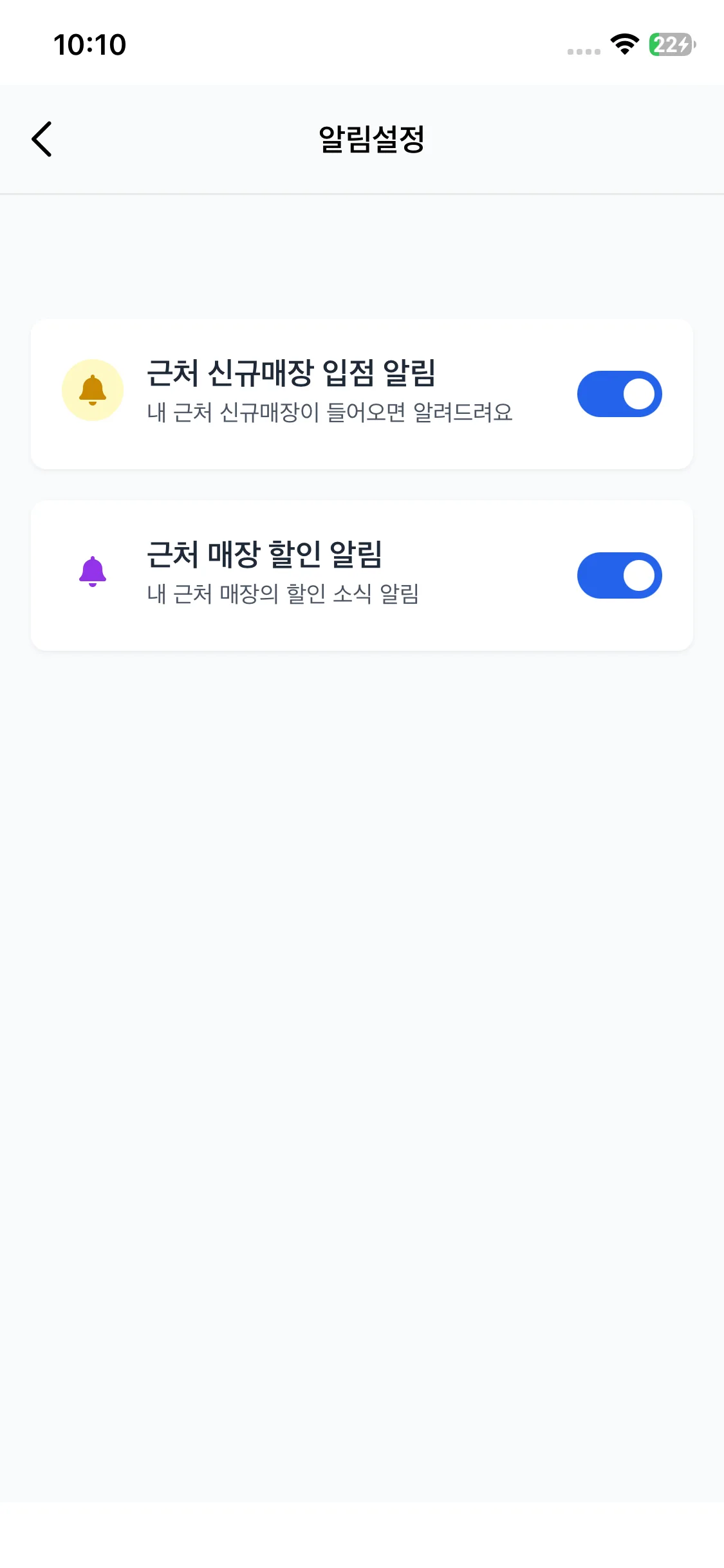Disable 근처 매장 할인 알림 switch

[619, 575]
